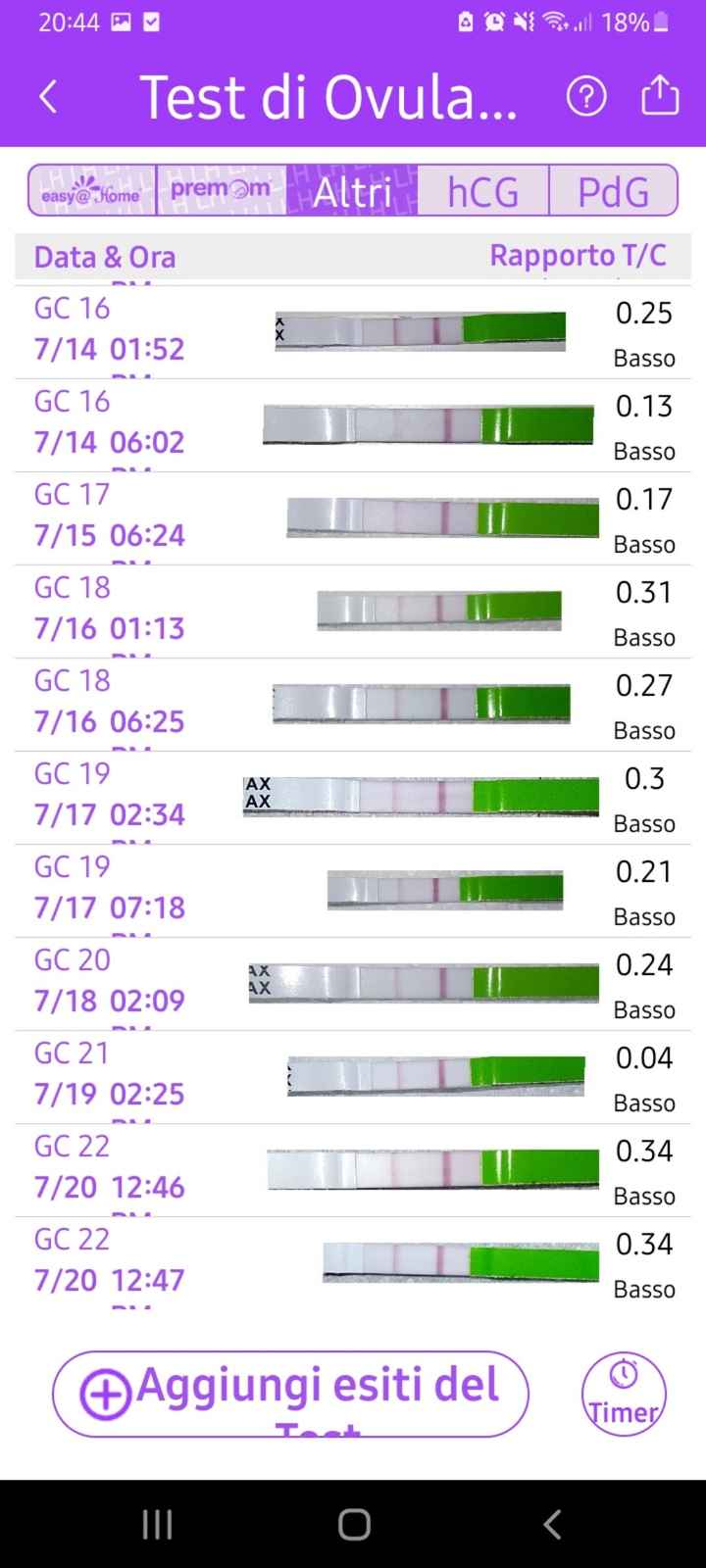
Task: Open the Timer button
Action: coord(624,1394)
